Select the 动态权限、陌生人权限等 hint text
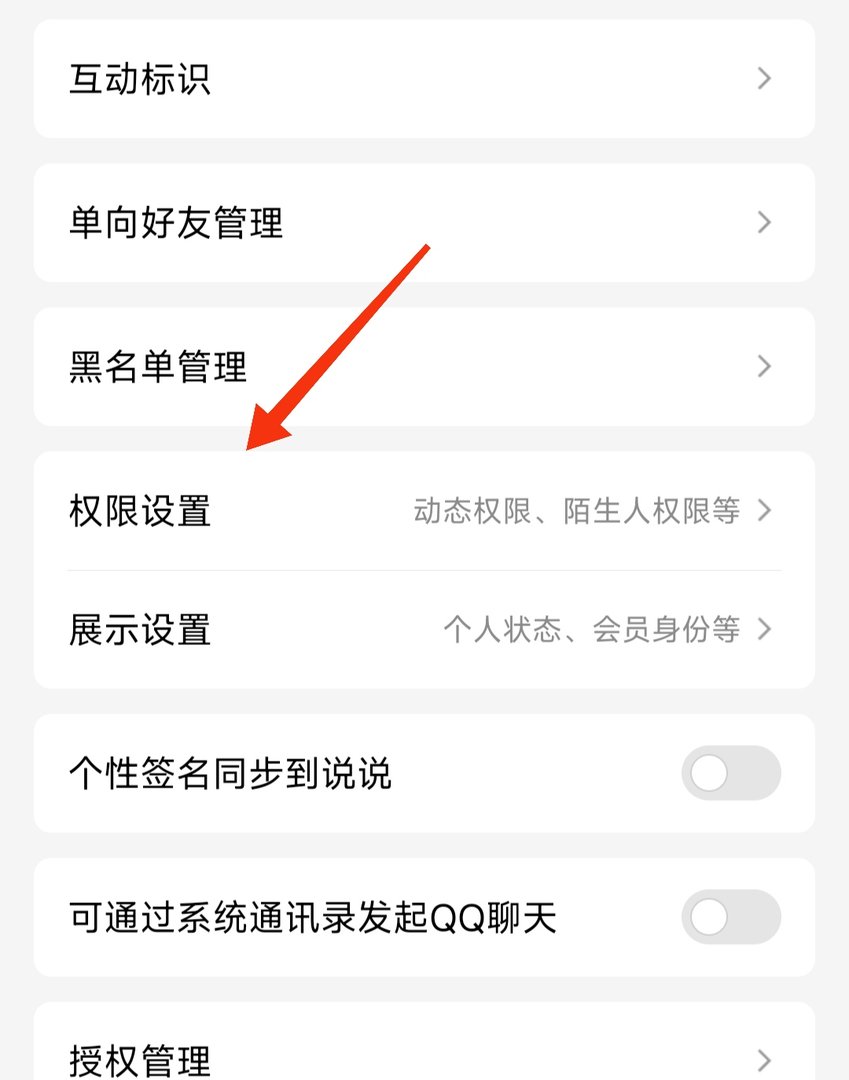This screenshot has height=1080, width=849. [x=577, y=511]
